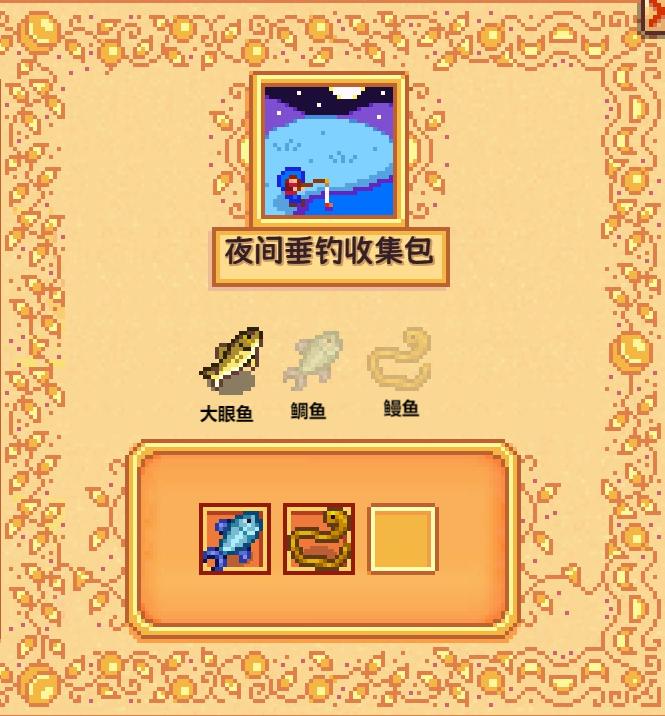The image size is (665, 716).
Task: Tap the filled eel slot
Action: pyautogui.click(x=319, y=540)
